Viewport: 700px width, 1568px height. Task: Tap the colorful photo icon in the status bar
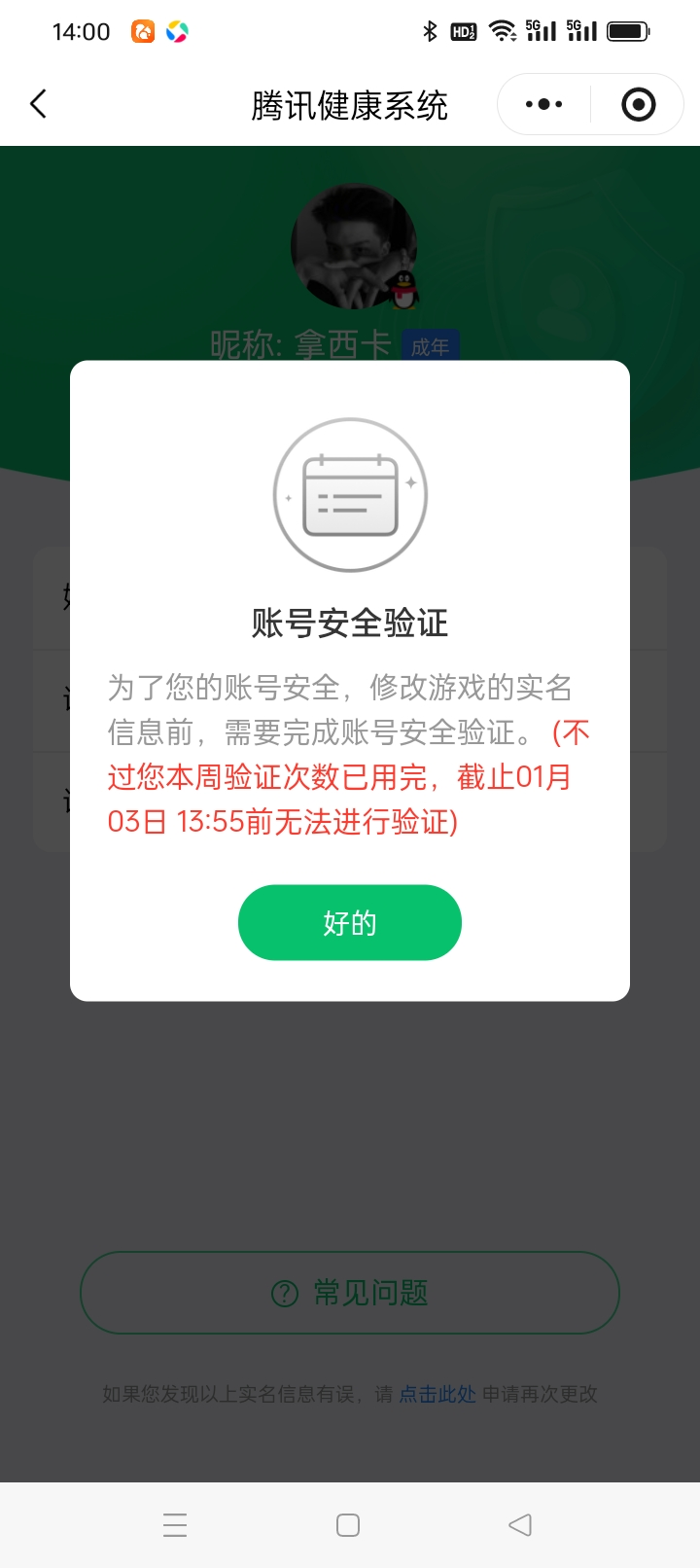179,32
